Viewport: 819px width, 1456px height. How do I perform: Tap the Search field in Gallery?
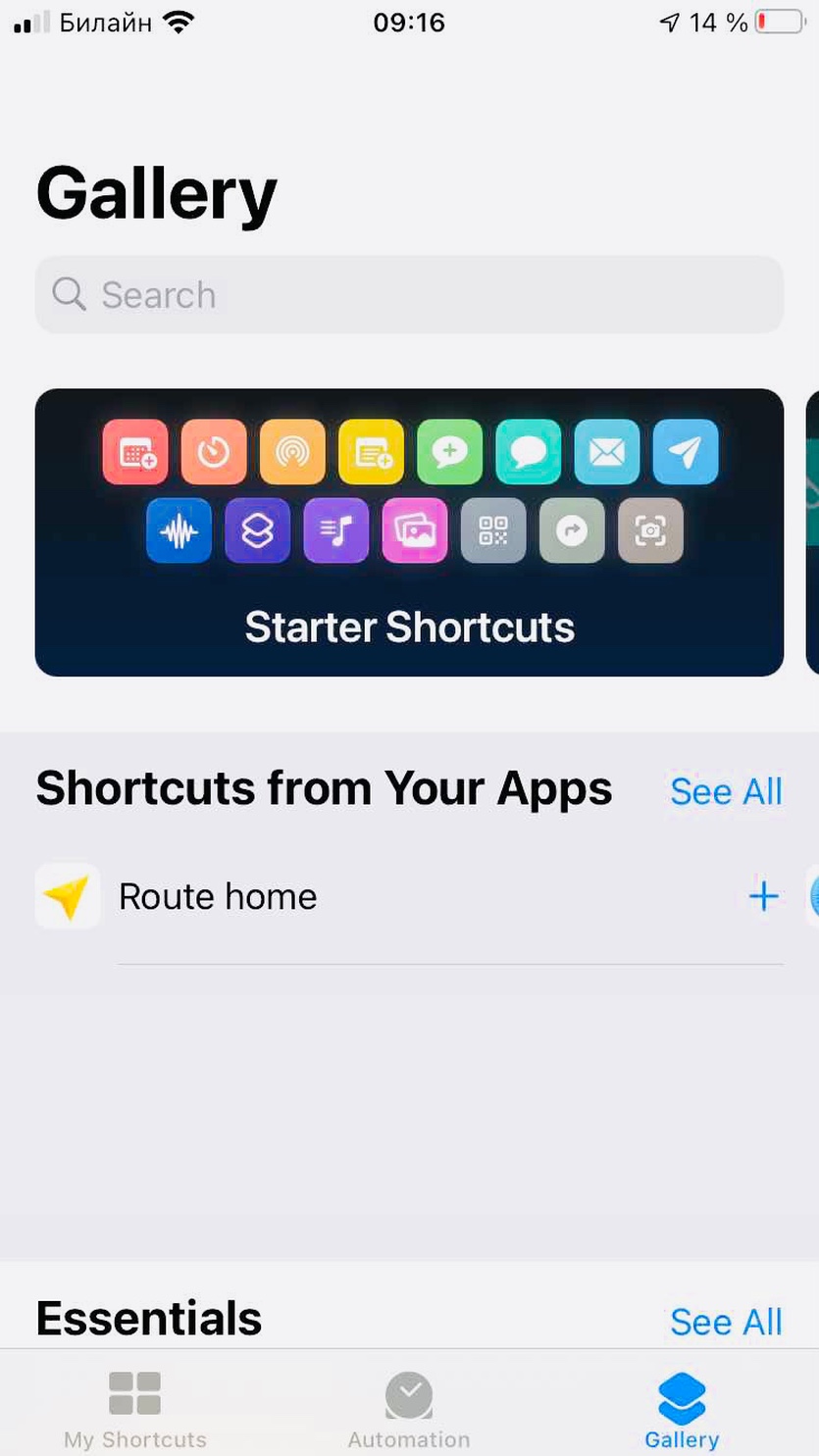(x=409, y=295)
